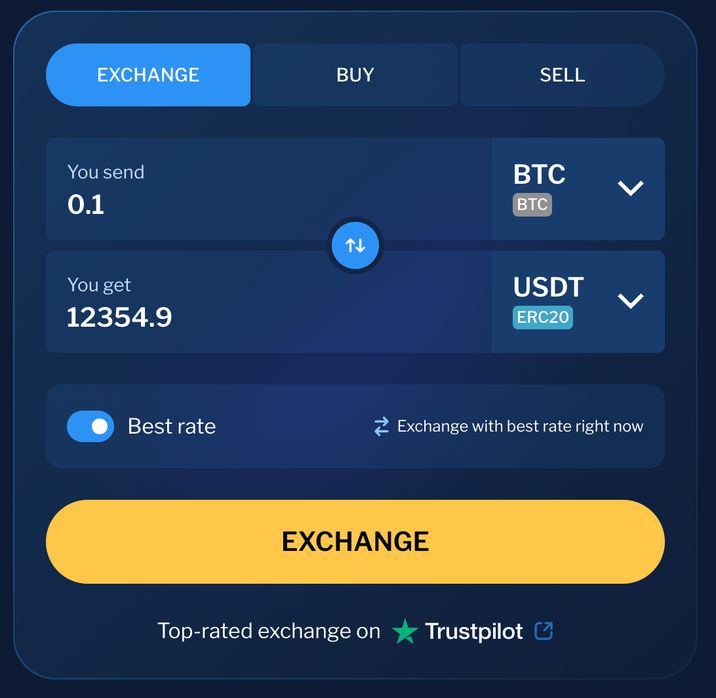Swap send and receive currencies
The height and width of the screenshot is (698, 716).
[x=355, y=245]
